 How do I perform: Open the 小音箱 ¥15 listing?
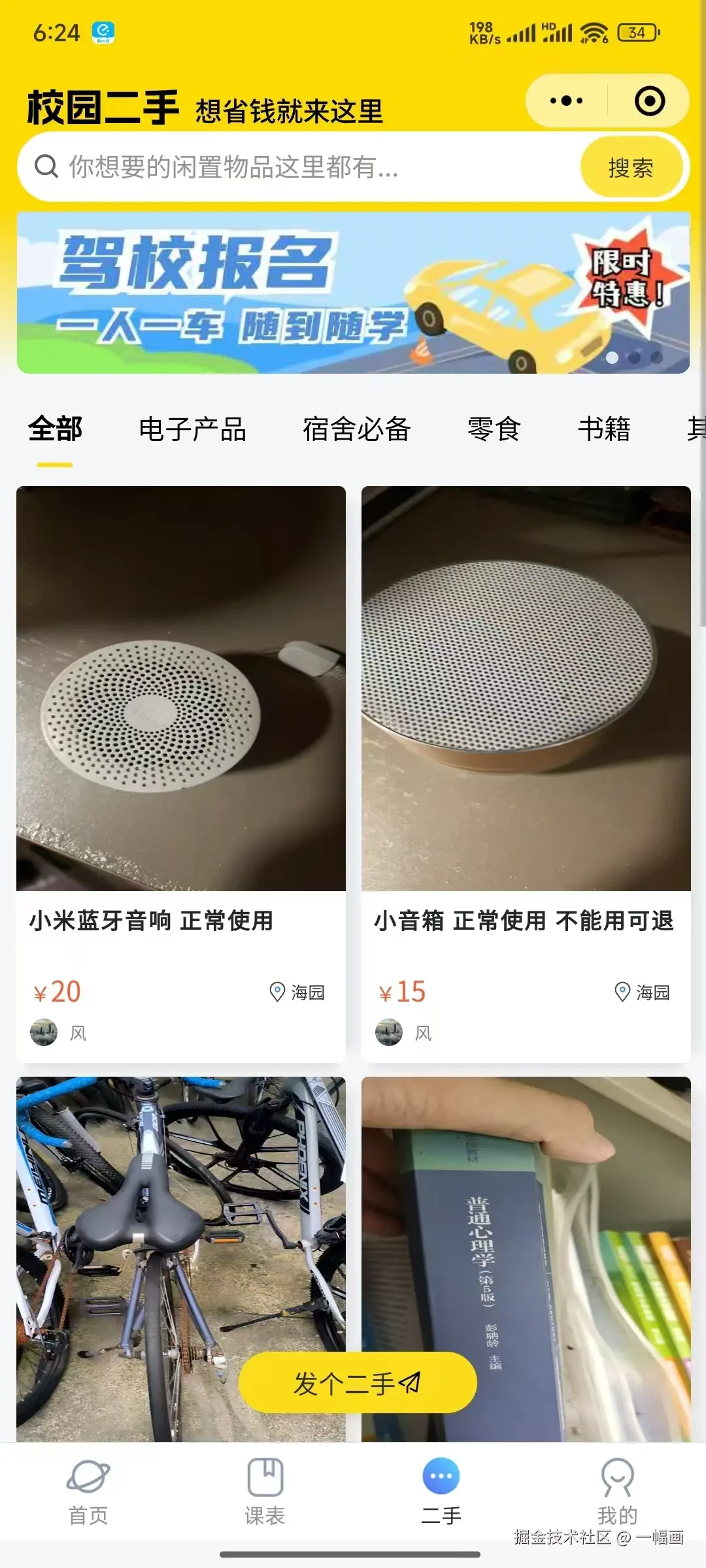tap(526, 719)
